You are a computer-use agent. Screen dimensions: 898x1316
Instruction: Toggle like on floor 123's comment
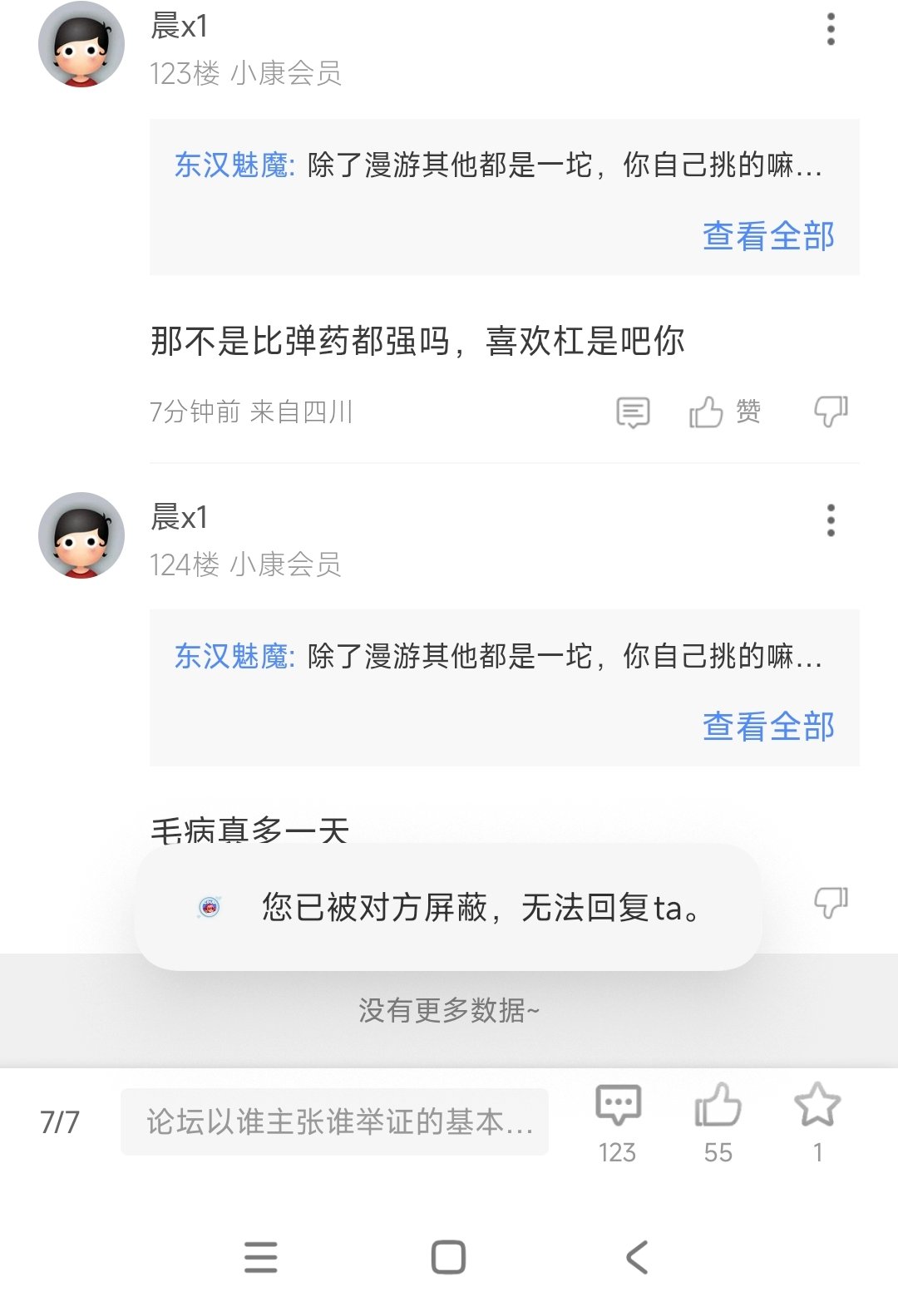708,412
